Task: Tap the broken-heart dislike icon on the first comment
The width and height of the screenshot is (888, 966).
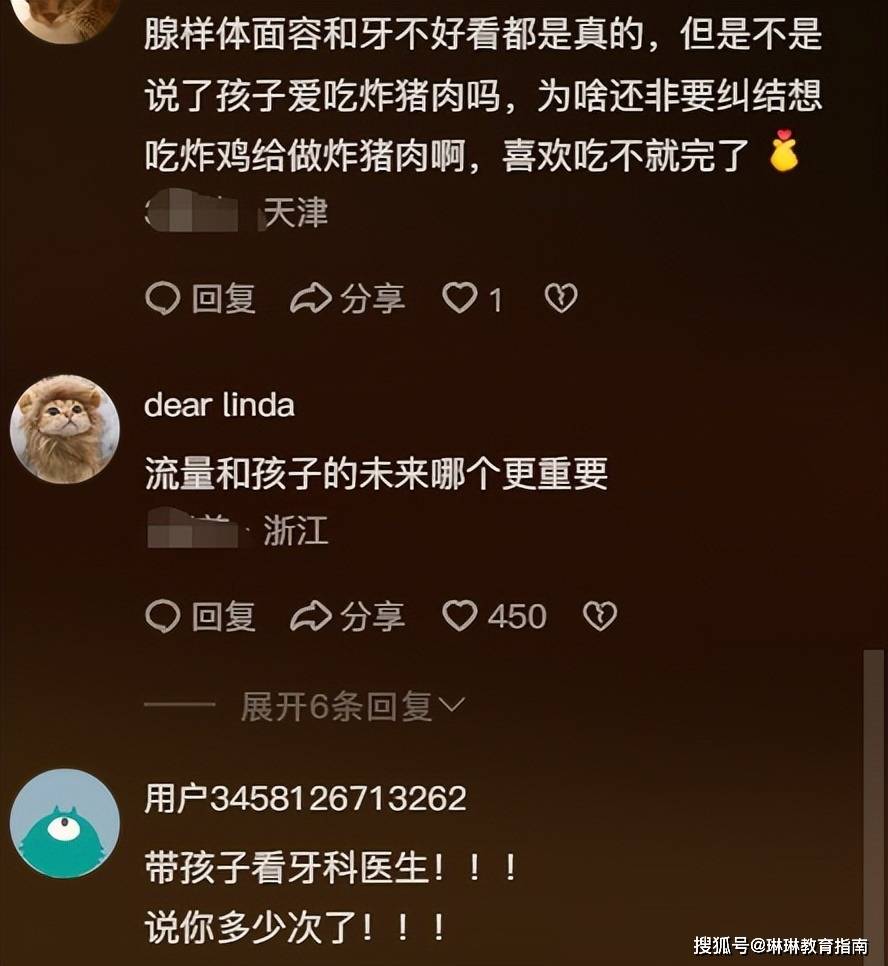Action: point(560,297)
